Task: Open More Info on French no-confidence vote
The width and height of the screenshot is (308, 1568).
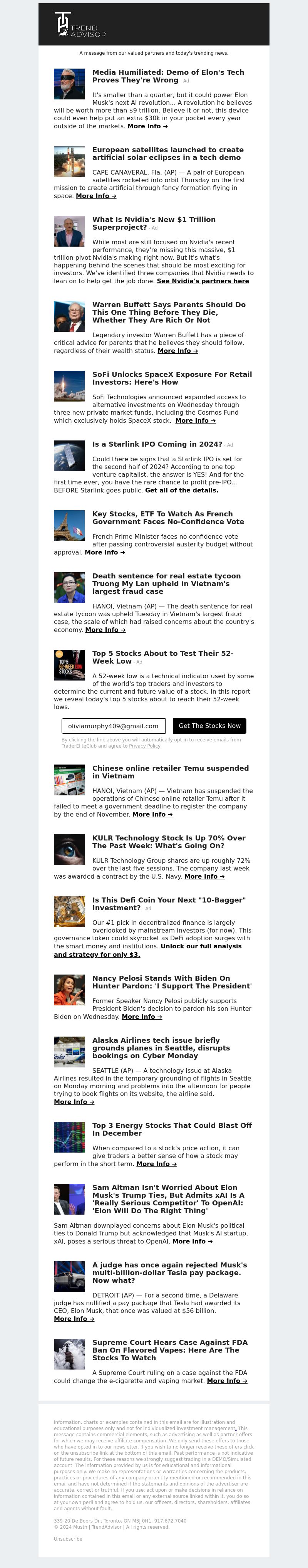Action: 105,553
